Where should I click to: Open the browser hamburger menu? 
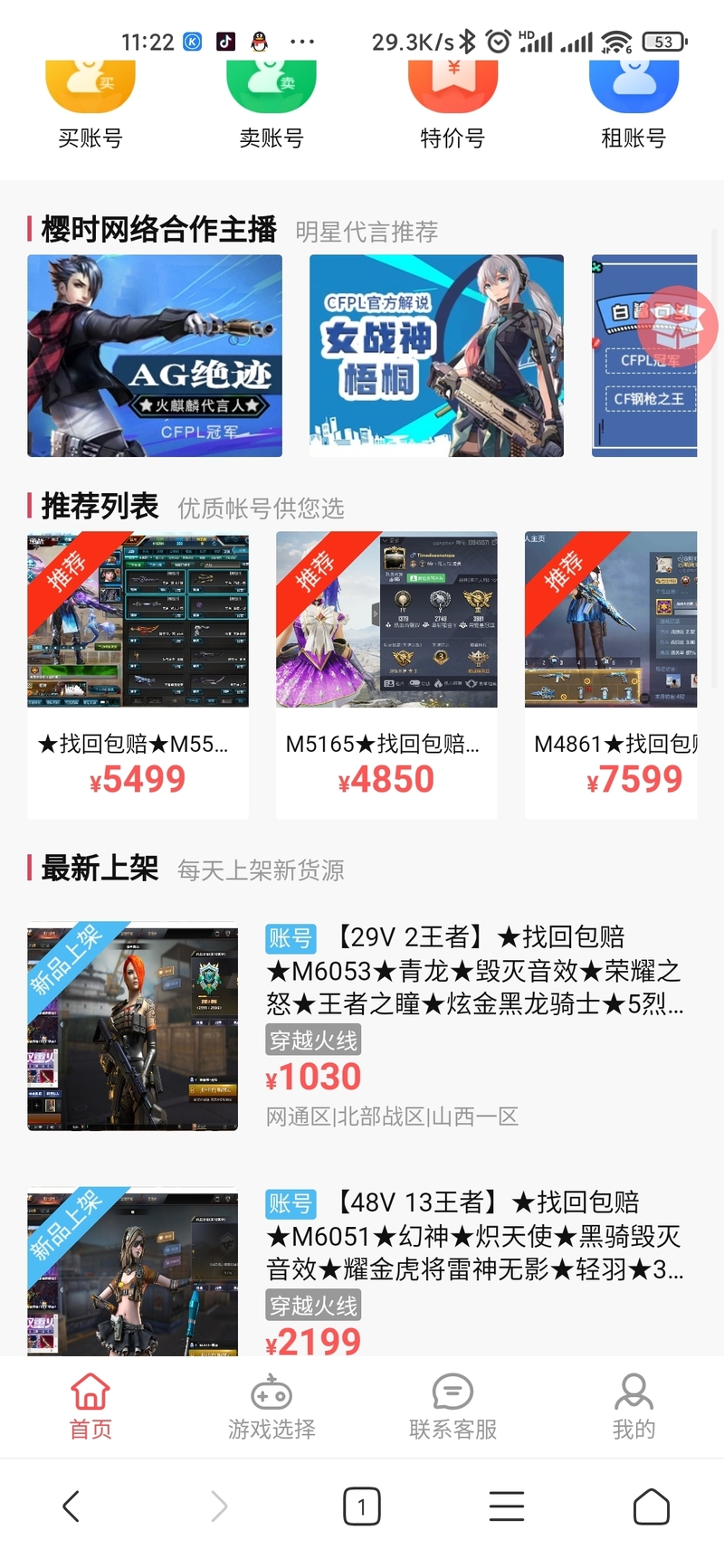(507, 1506)
